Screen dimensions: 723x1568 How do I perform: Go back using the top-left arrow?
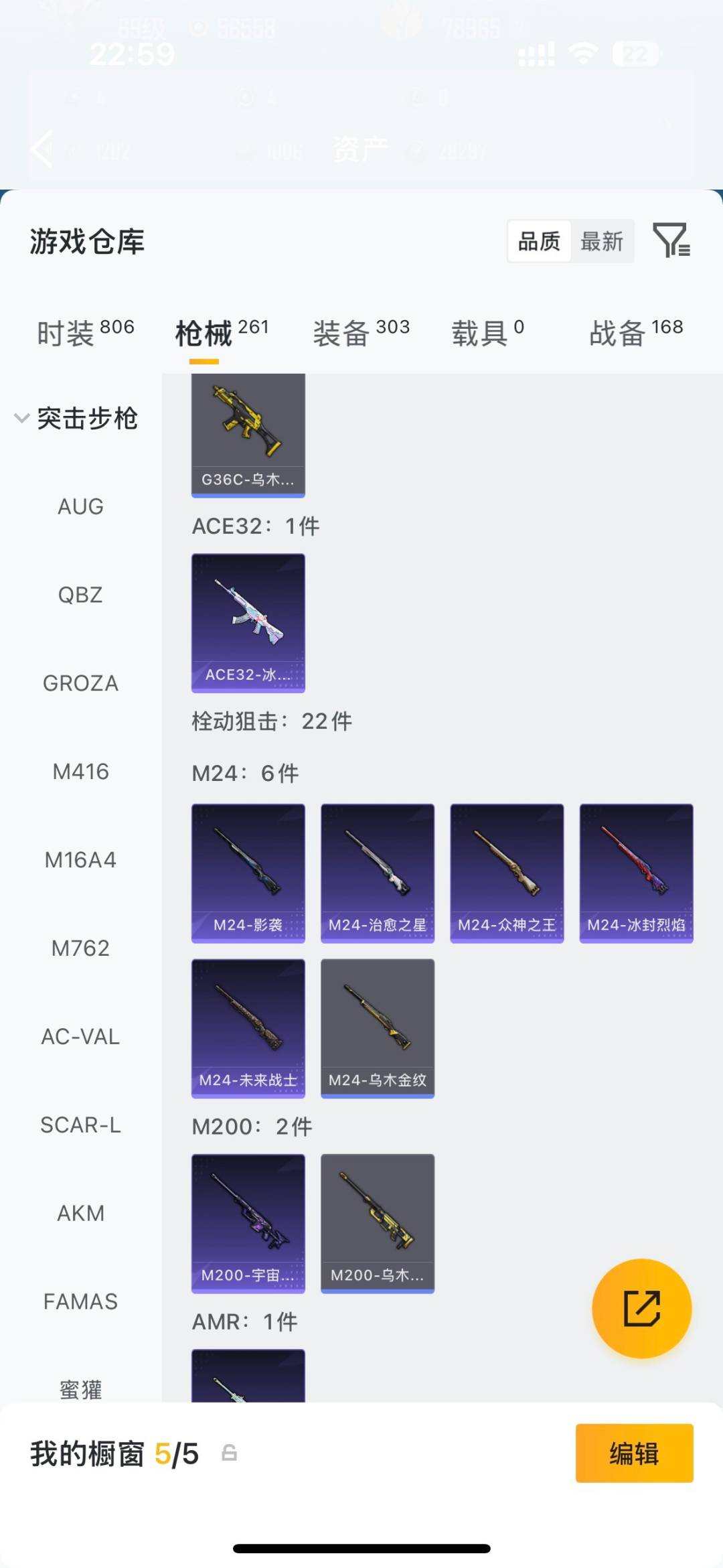point(42,149)
